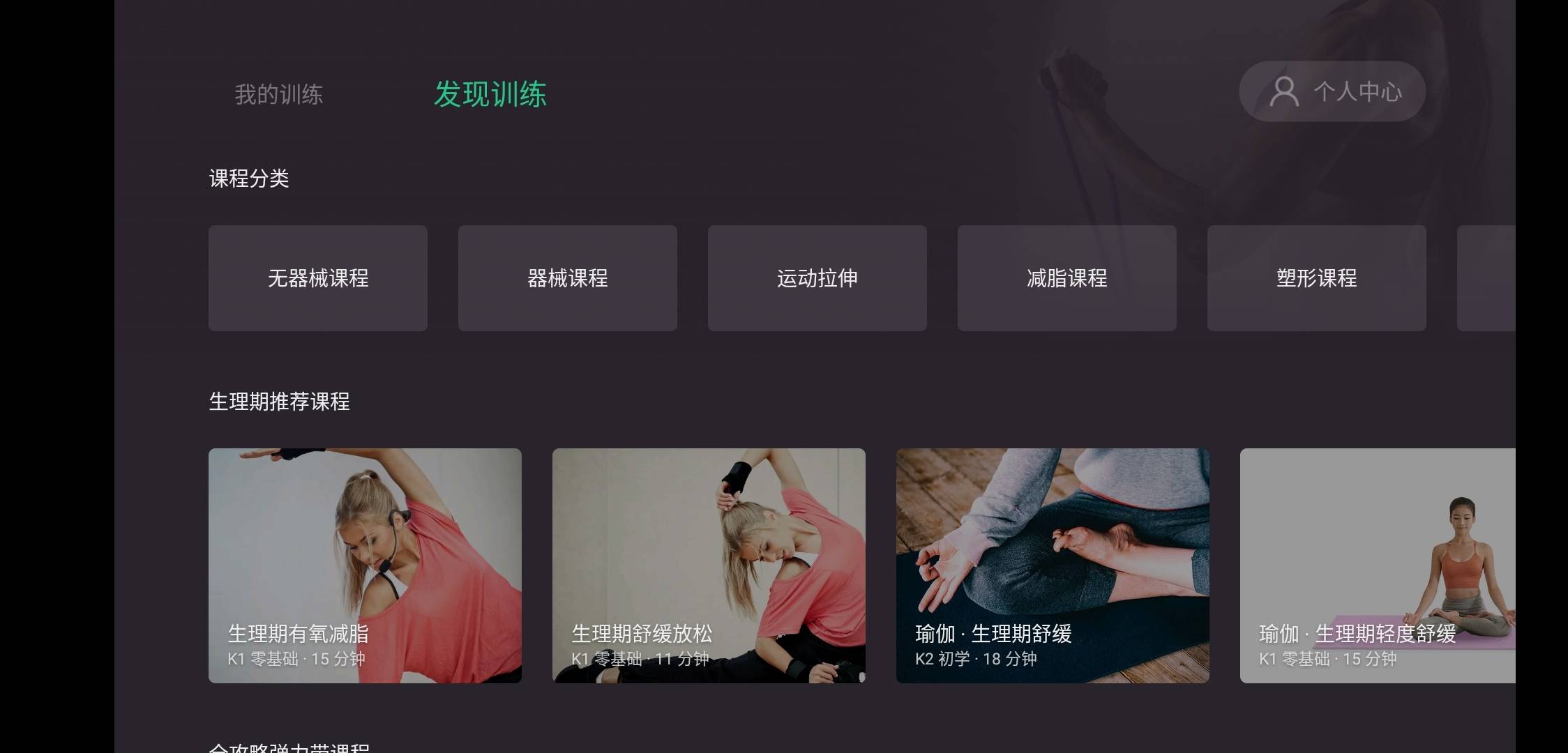Select the 发现训练 tab

tap(490, 94)
